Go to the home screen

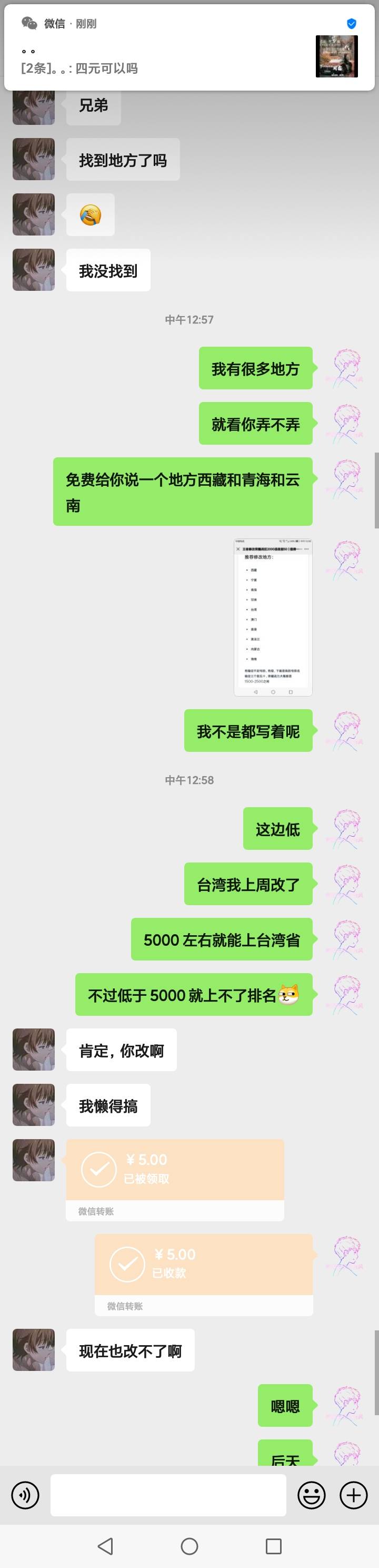(189, 1546)
